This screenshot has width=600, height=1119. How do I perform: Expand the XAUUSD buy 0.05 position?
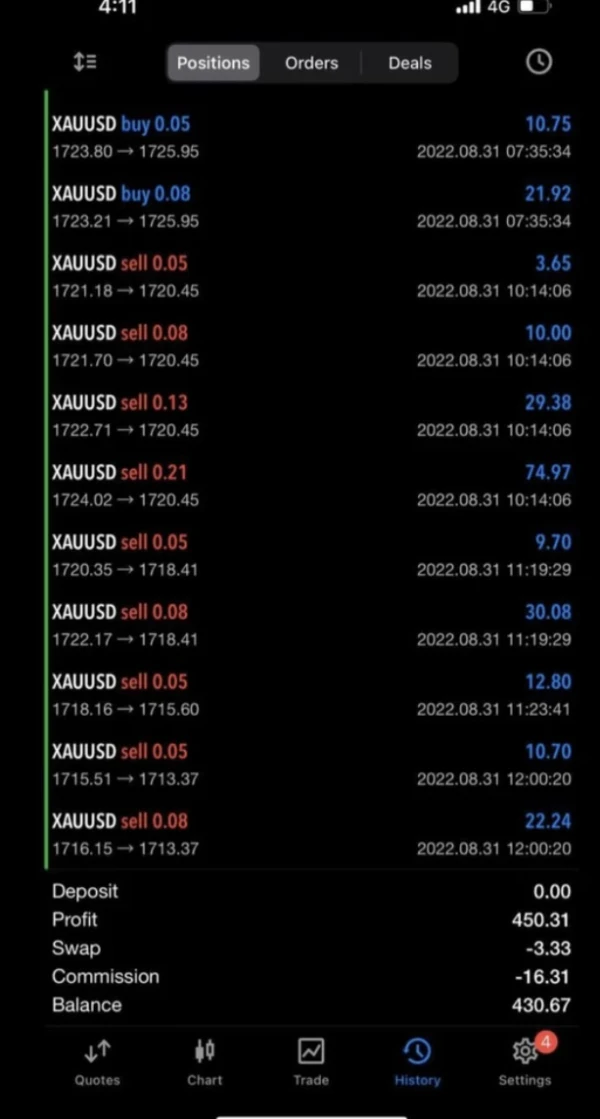click(311, 137)
